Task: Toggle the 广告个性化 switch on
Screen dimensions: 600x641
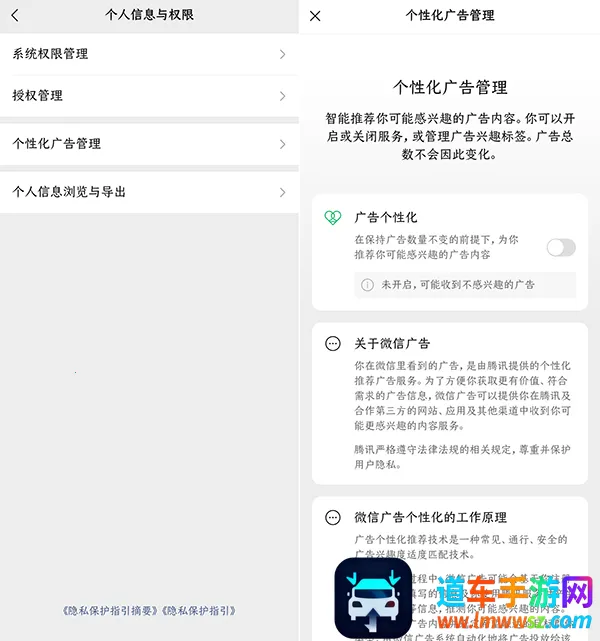Action: pyautogui.click(x=561, y=248)
